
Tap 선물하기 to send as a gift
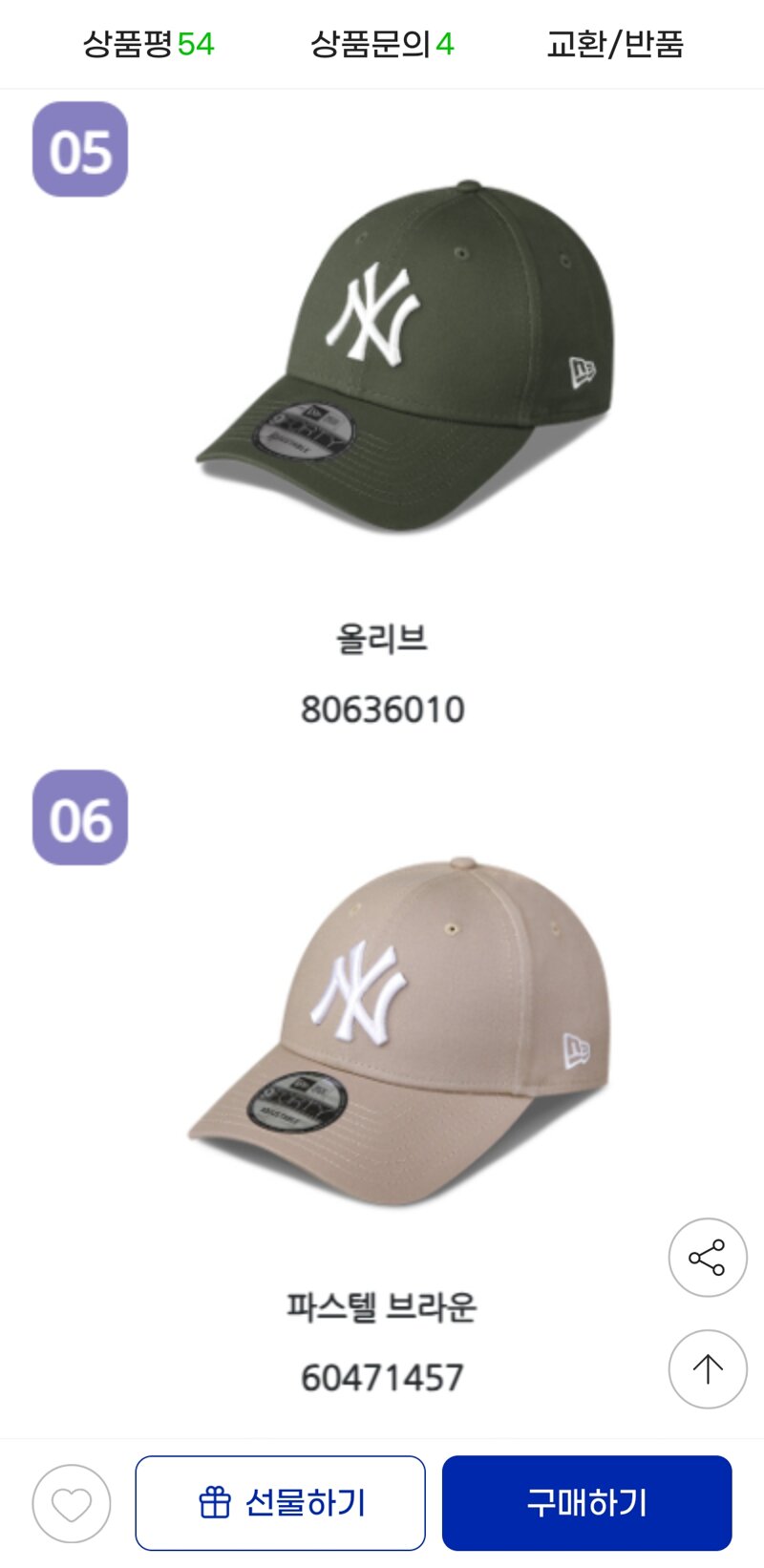(x=281, y=1503)
